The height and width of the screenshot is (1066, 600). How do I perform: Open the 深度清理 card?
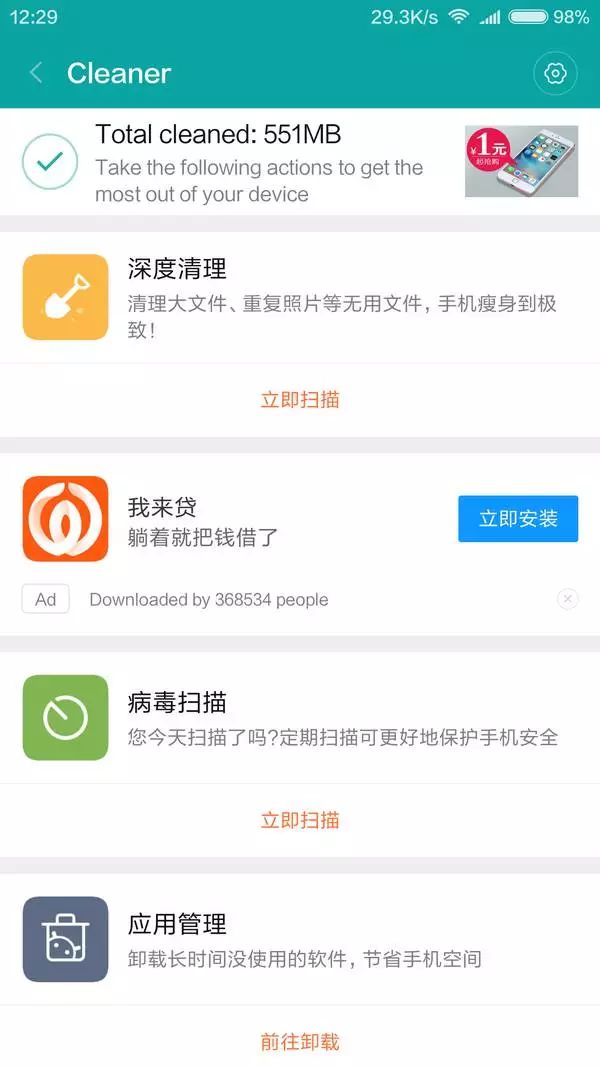point(300,298)
